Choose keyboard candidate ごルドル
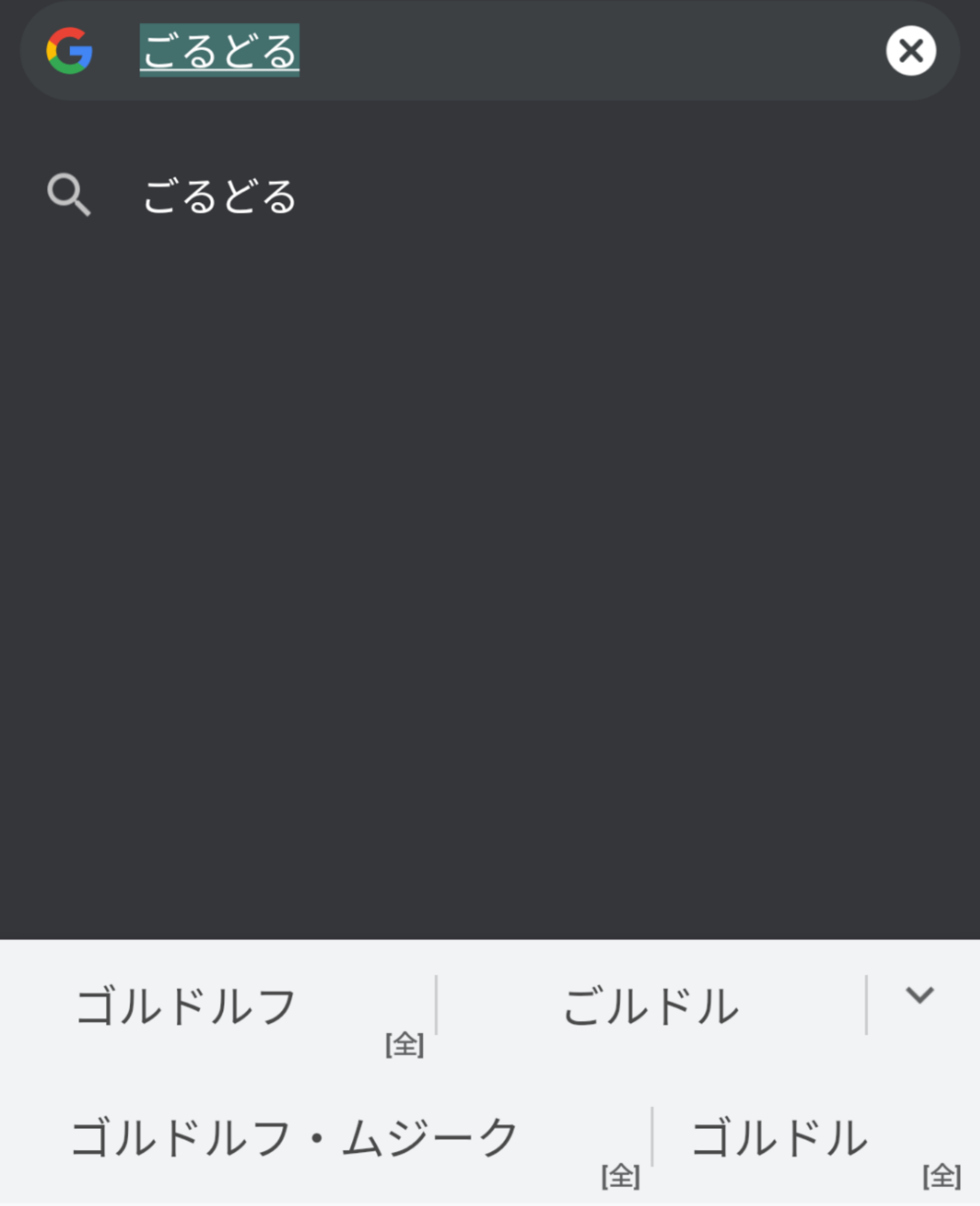The image size is (980, 1206). (651, 1007)
